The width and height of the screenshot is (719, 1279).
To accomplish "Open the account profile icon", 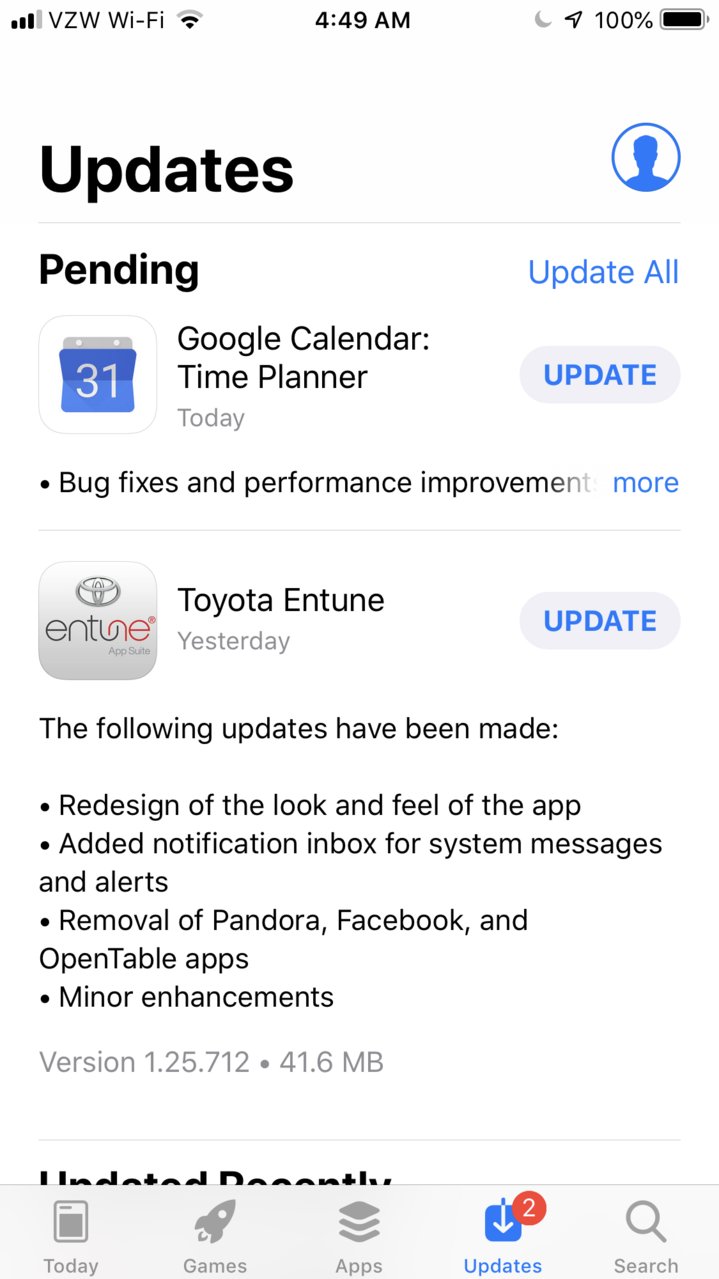I will [x=646, y=157].
